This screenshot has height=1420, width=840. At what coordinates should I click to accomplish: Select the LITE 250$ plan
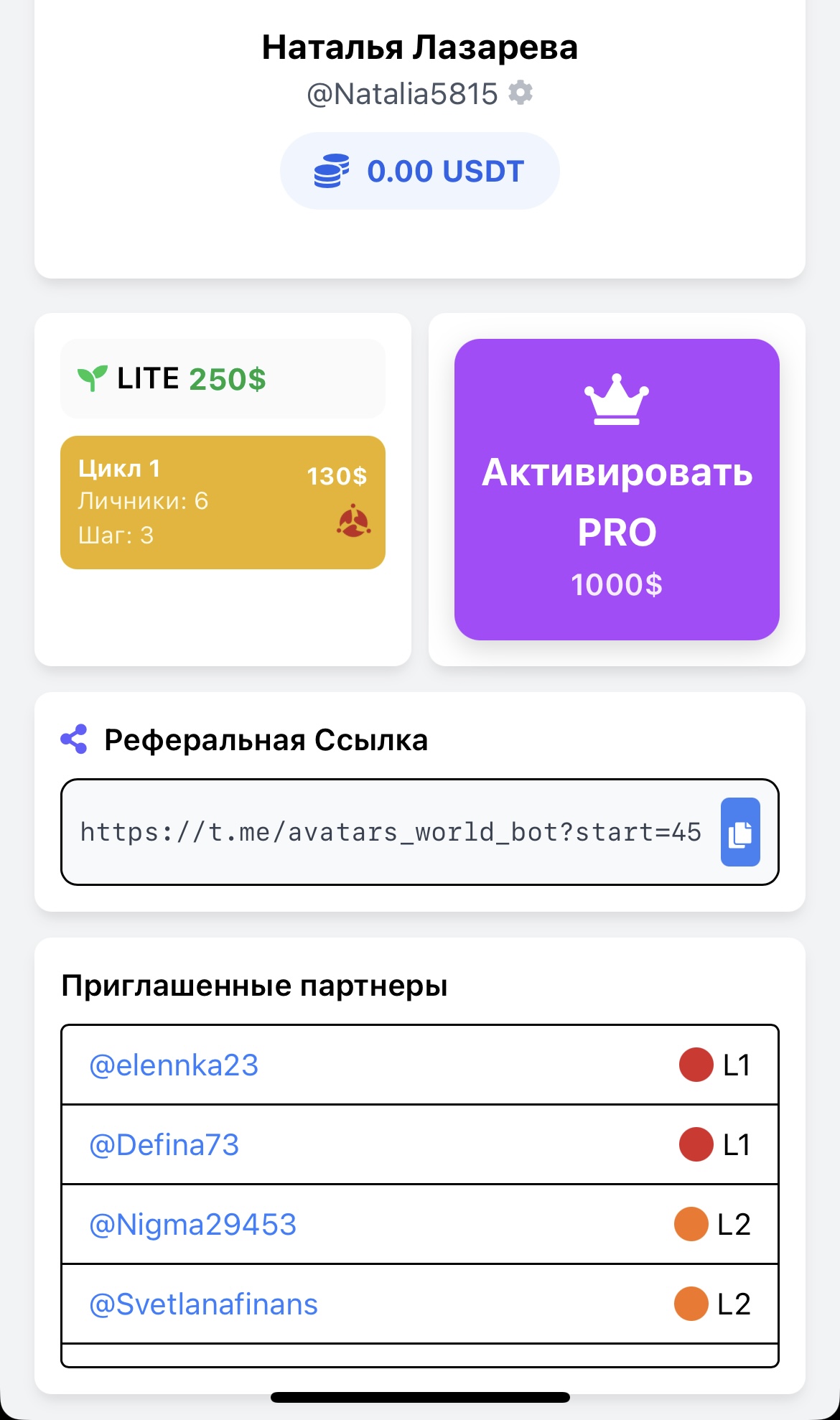pos(223,379)
